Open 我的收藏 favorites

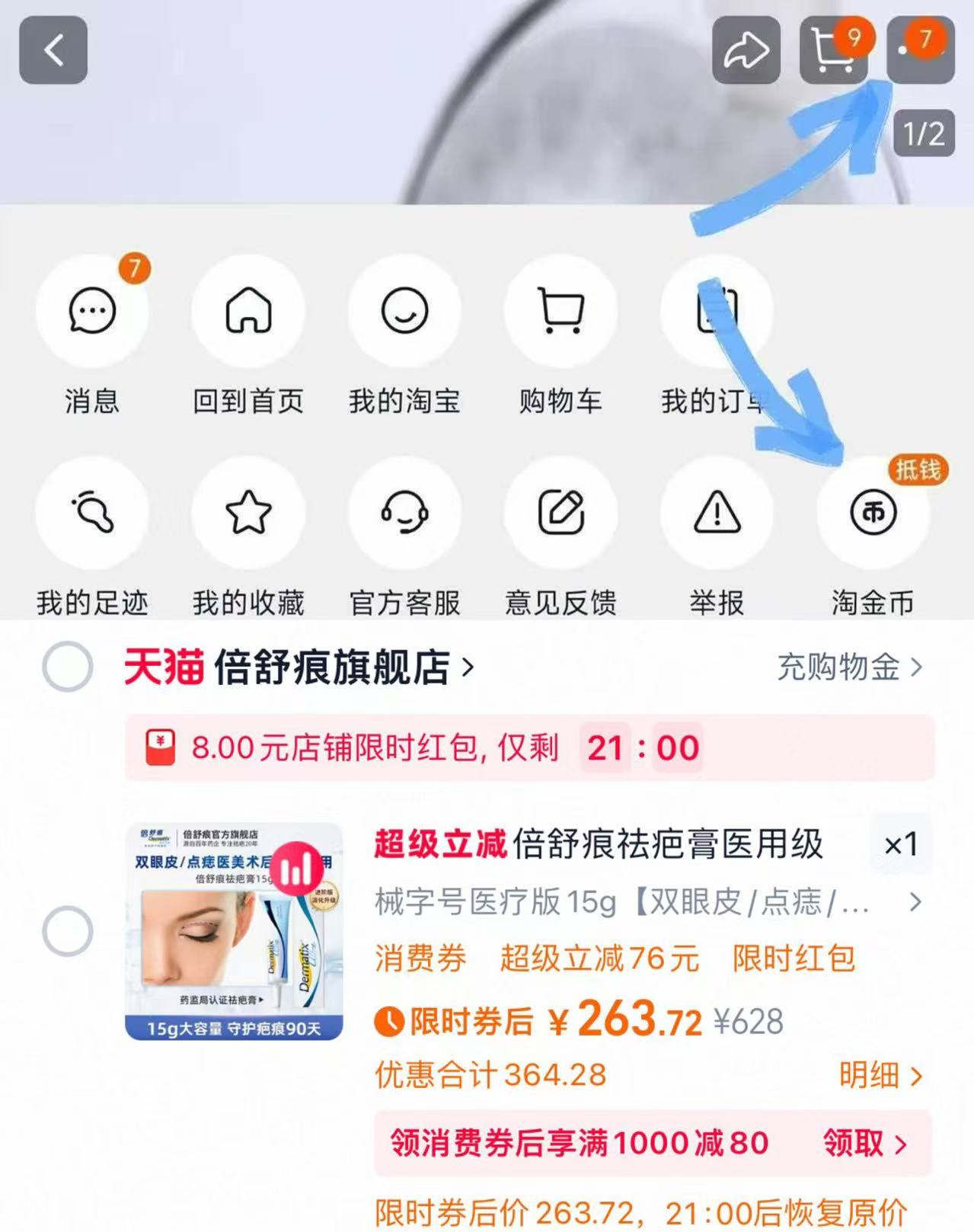pos(248,512)
